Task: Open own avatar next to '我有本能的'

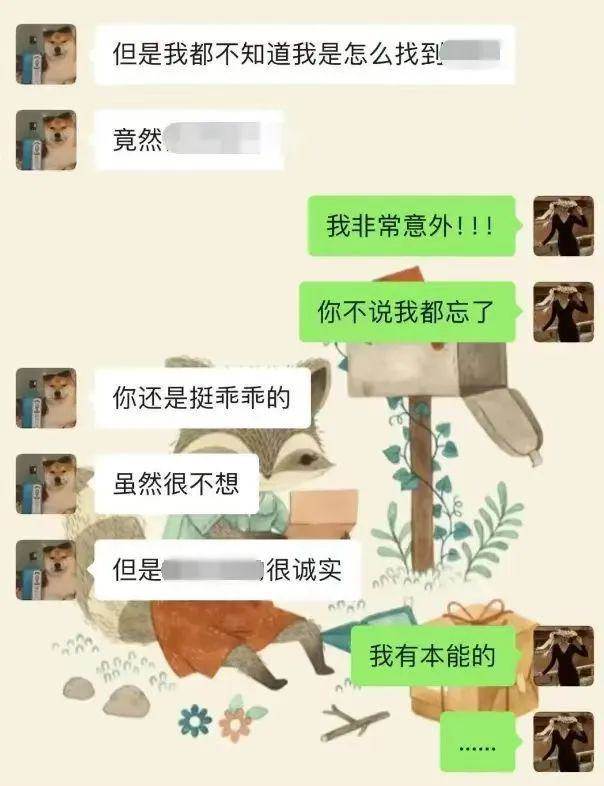Action: [563, 656]
